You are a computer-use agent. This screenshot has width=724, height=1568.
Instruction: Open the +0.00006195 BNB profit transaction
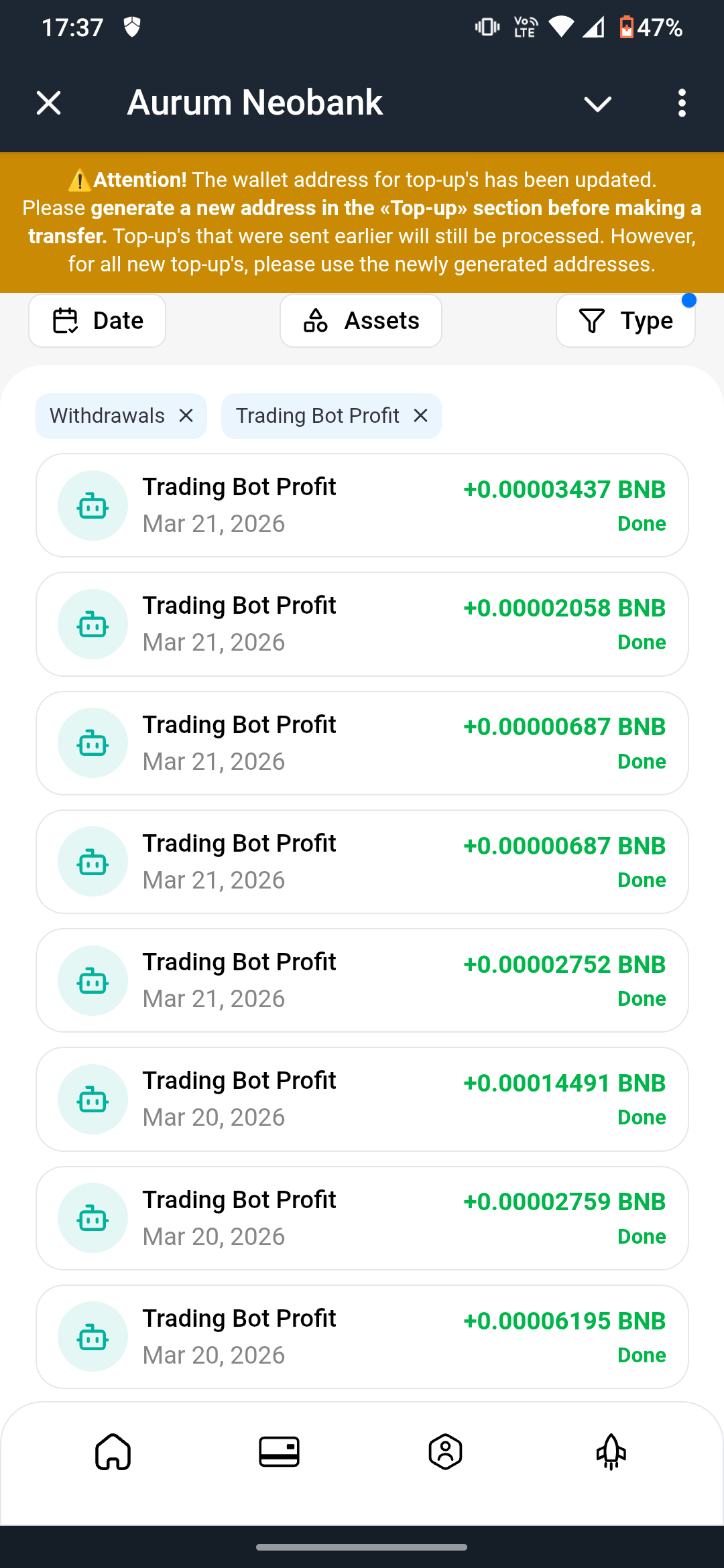click(362, 1337)
